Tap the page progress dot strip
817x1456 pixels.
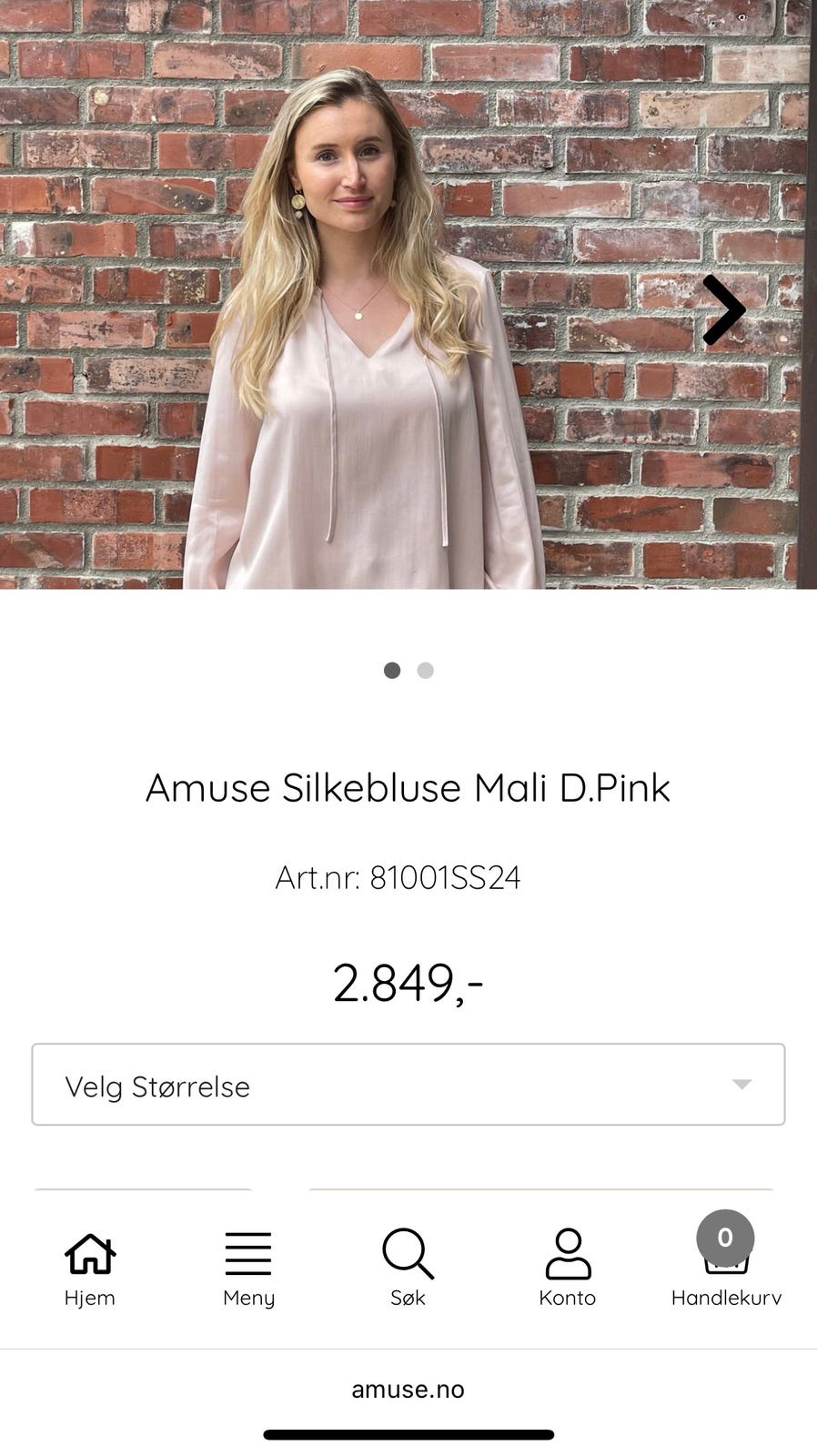[408, 670]
